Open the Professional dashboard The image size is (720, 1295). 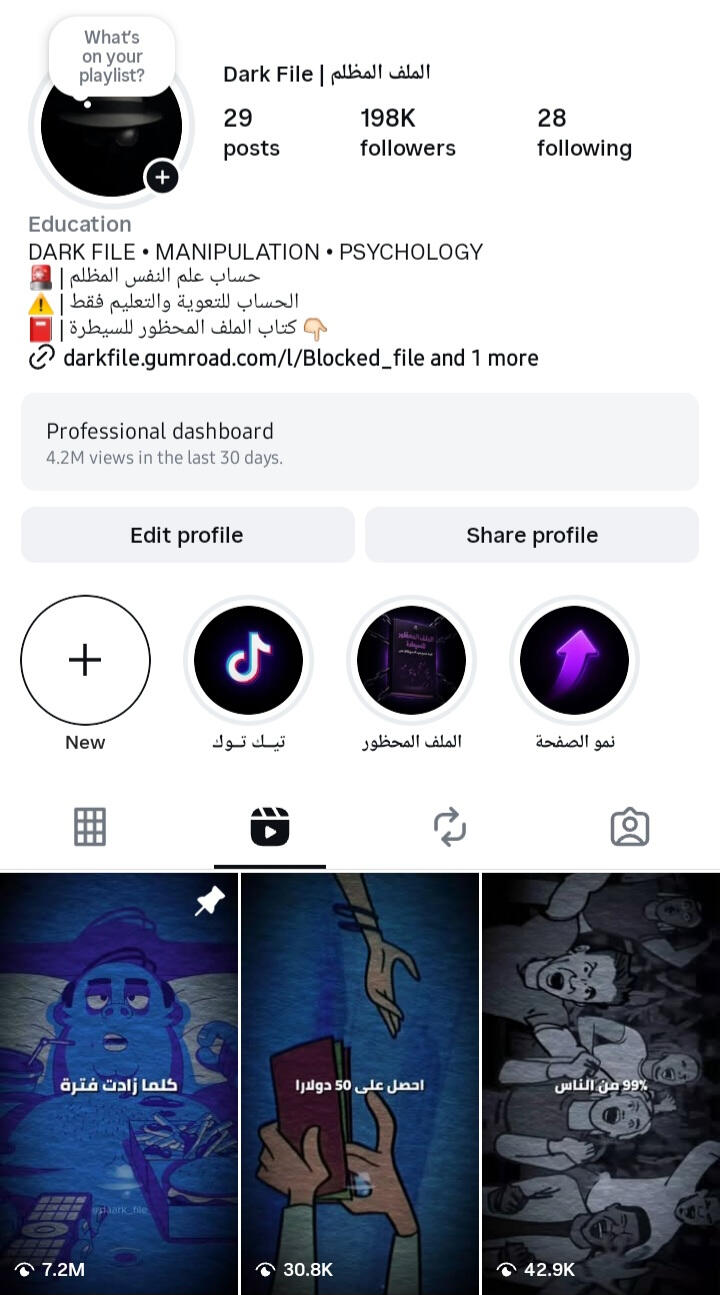pos(360,442)
